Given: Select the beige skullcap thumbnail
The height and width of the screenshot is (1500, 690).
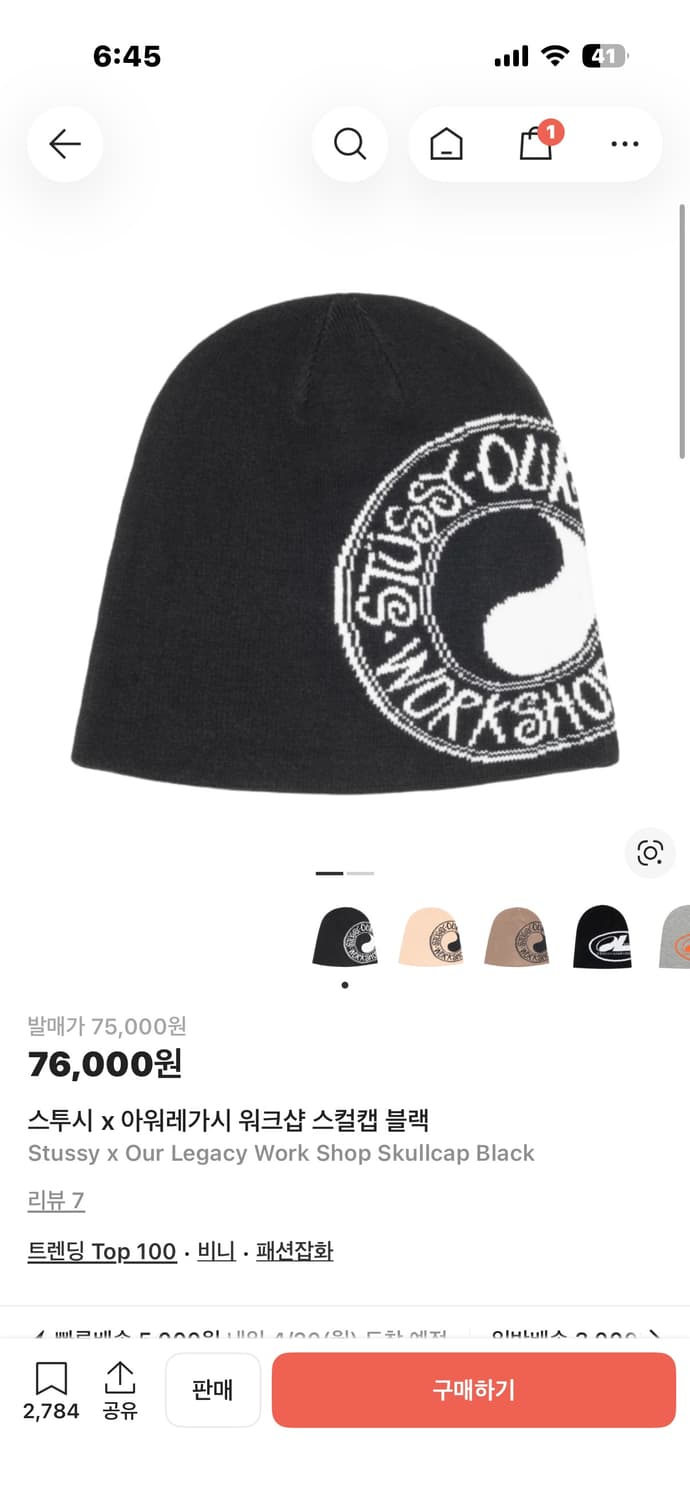Looking at the screenshot, I should [430, 938].
